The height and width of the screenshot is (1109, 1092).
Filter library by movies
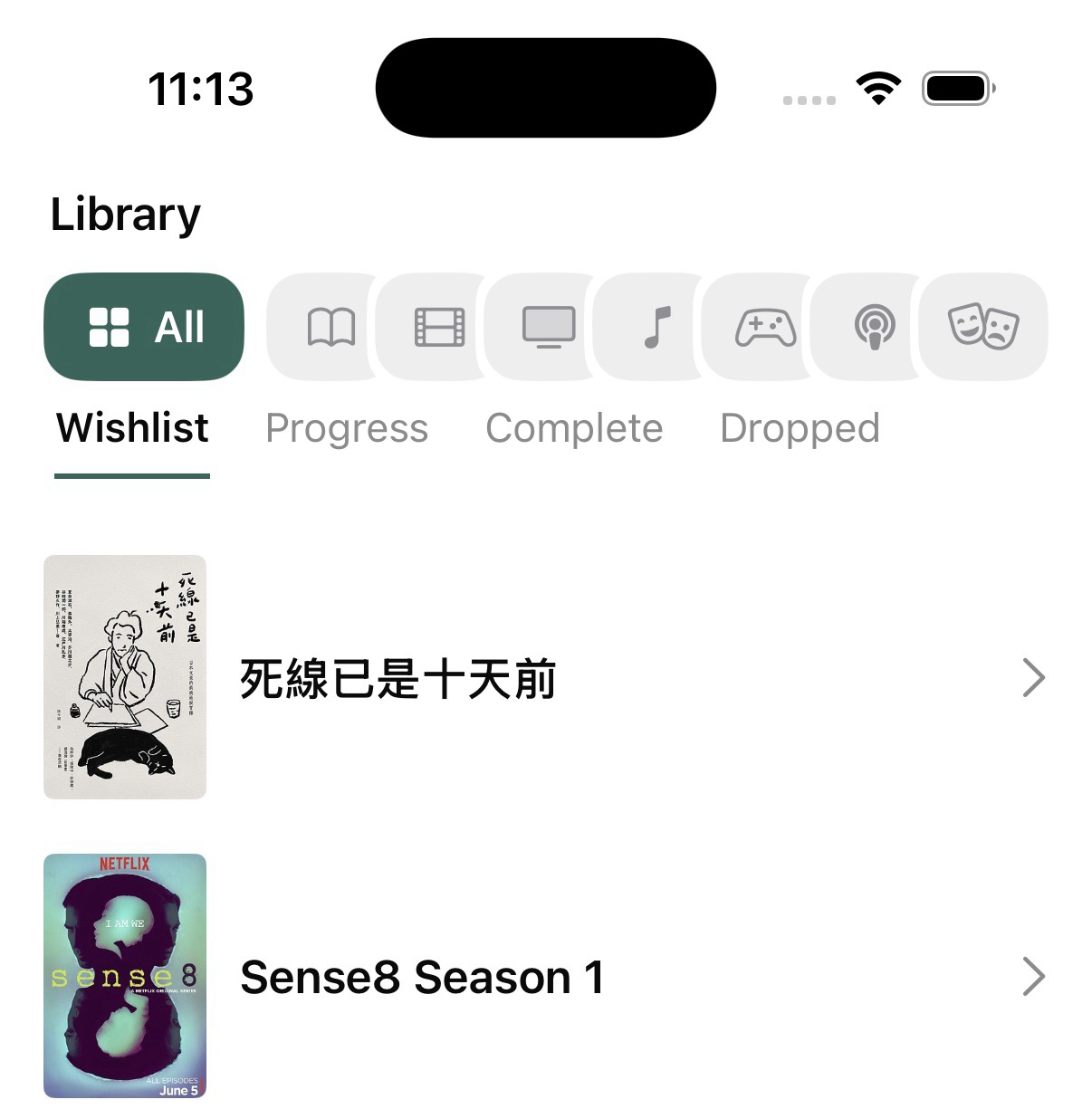(x=439, y=327)
